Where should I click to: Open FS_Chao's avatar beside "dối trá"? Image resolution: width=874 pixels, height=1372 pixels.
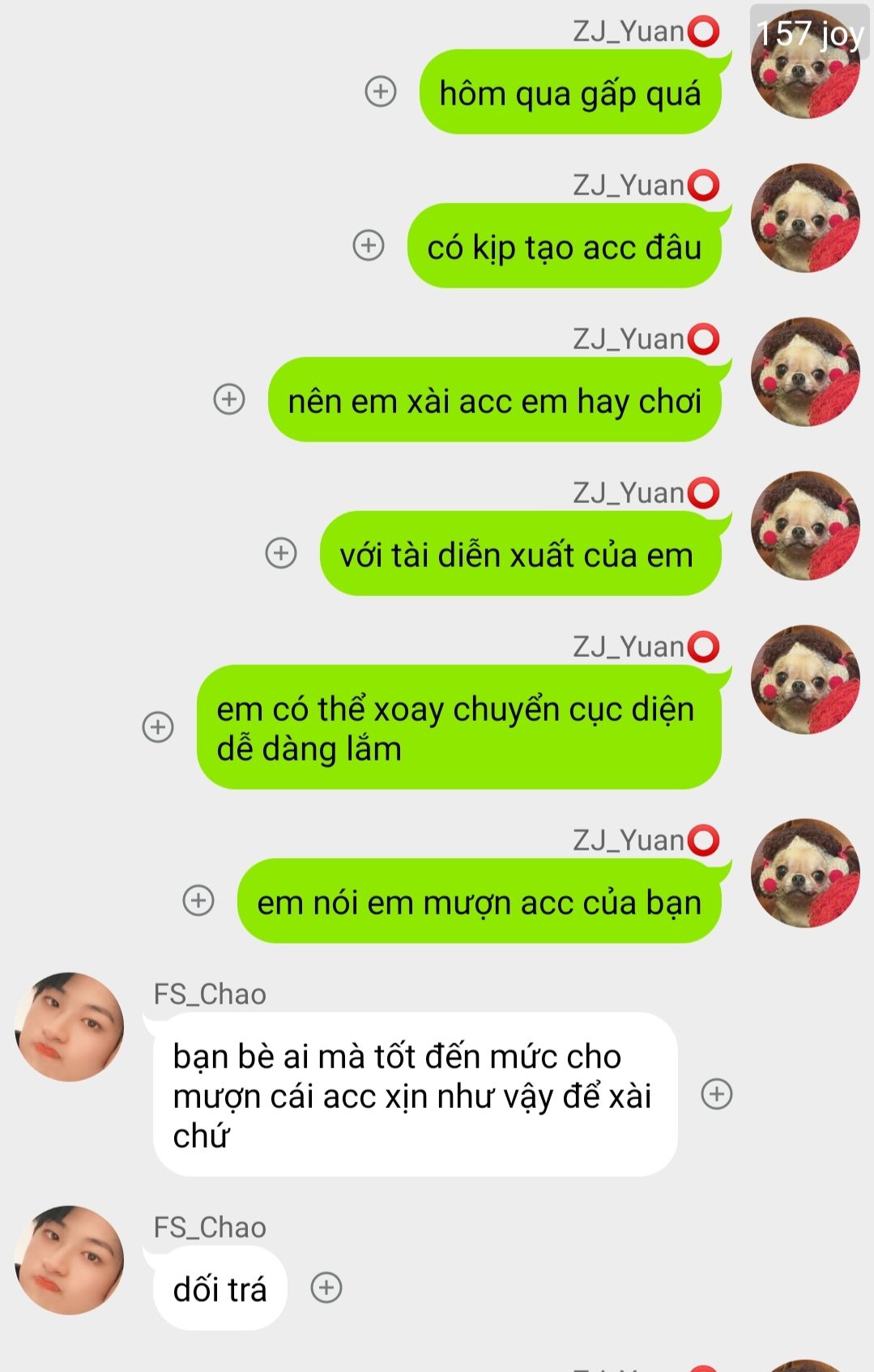(70, 1260)
